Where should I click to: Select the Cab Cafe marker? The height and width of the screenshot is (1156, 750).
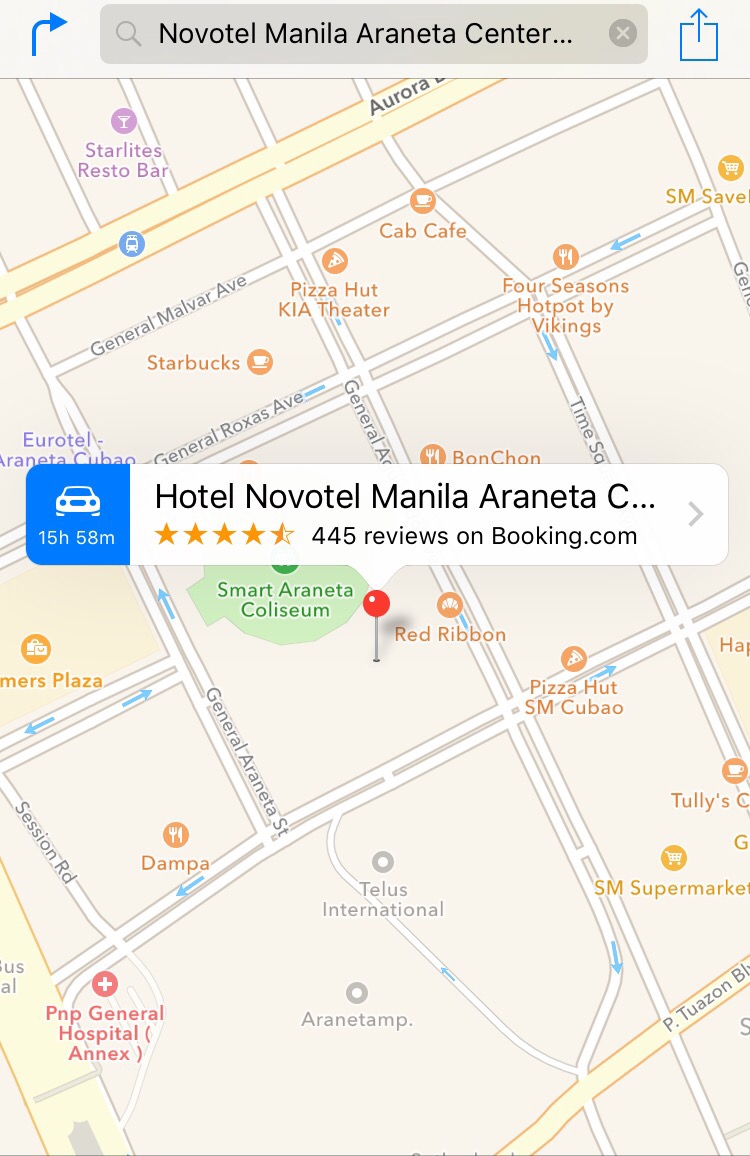423,201
